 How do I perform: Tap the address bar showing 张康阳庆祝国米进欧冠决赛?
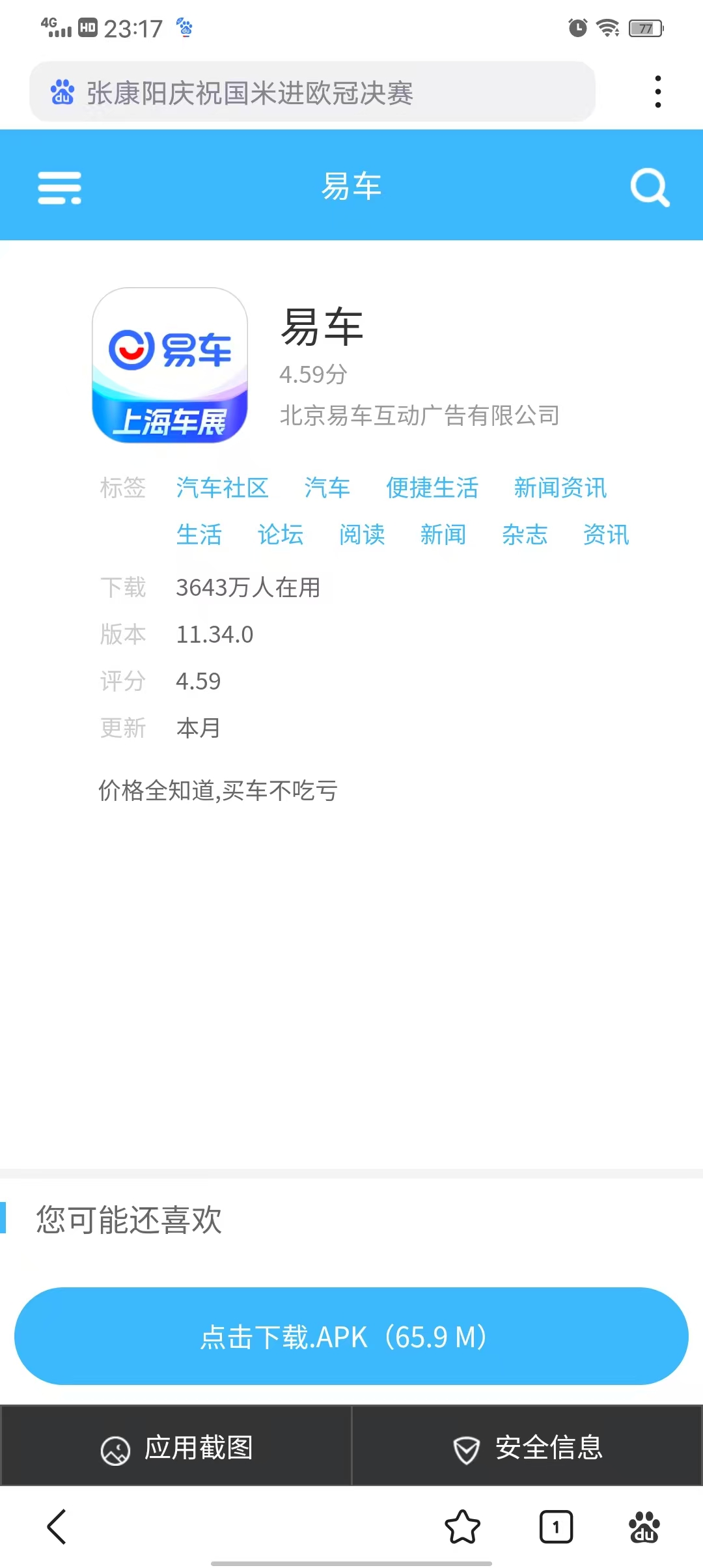tap(312, 92)
